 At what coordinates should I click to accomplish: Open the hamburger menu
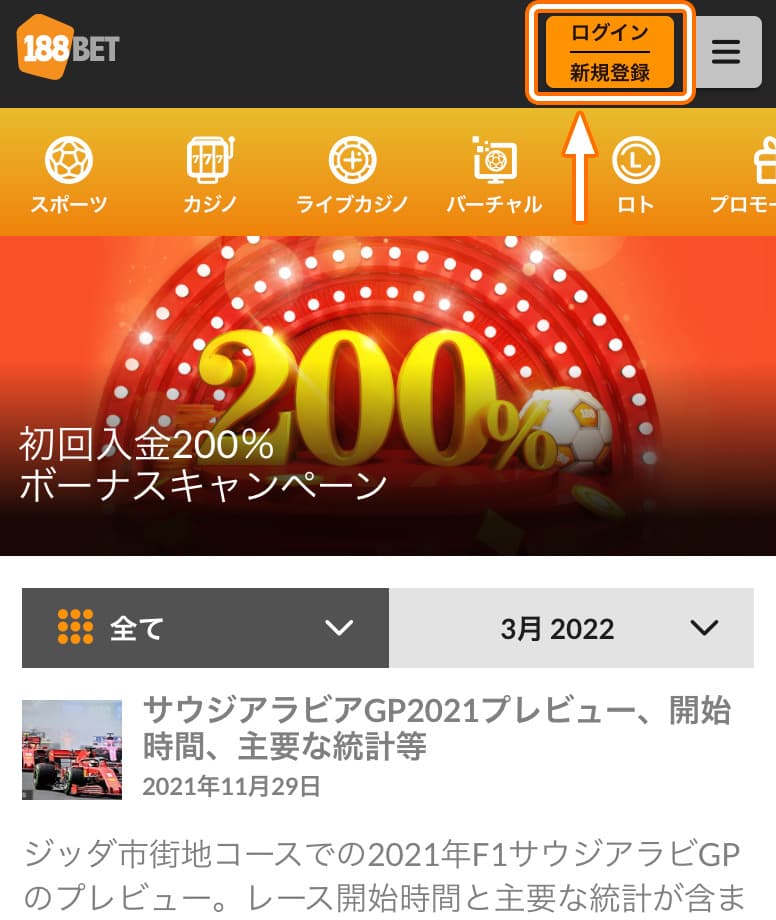(x=726, y=52)
